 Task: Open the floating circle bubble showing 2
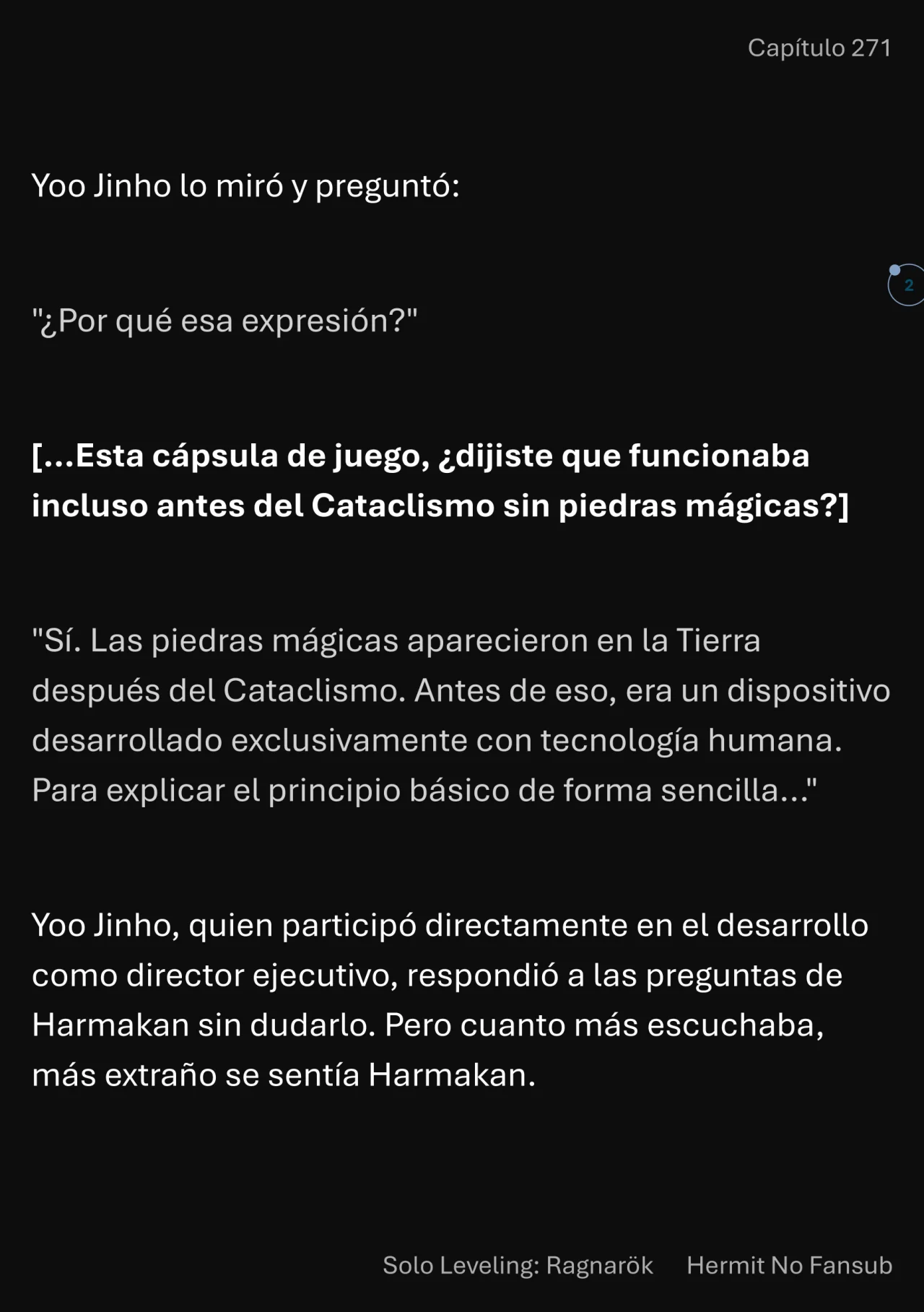pos(907,285)
